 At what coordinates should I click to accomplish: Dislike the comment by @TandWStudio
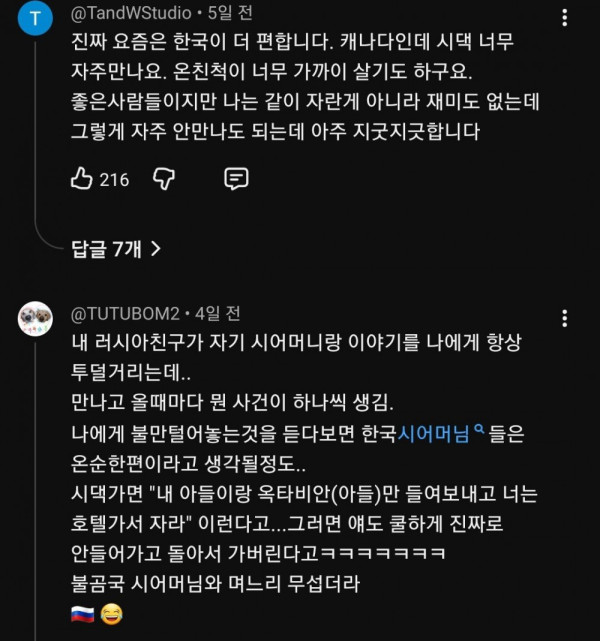pos(164,179)
